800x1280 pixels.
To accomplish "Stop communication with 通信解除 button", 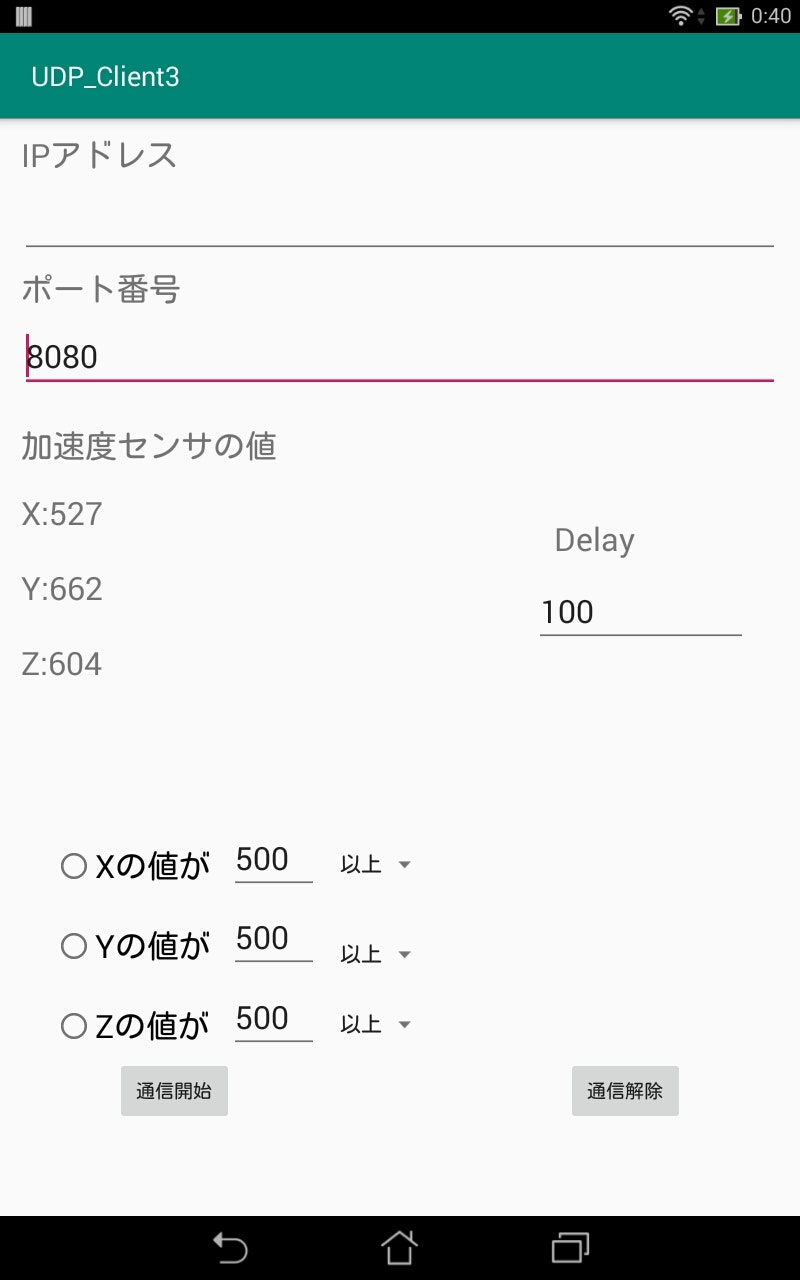I will (x=625, y=1091).
